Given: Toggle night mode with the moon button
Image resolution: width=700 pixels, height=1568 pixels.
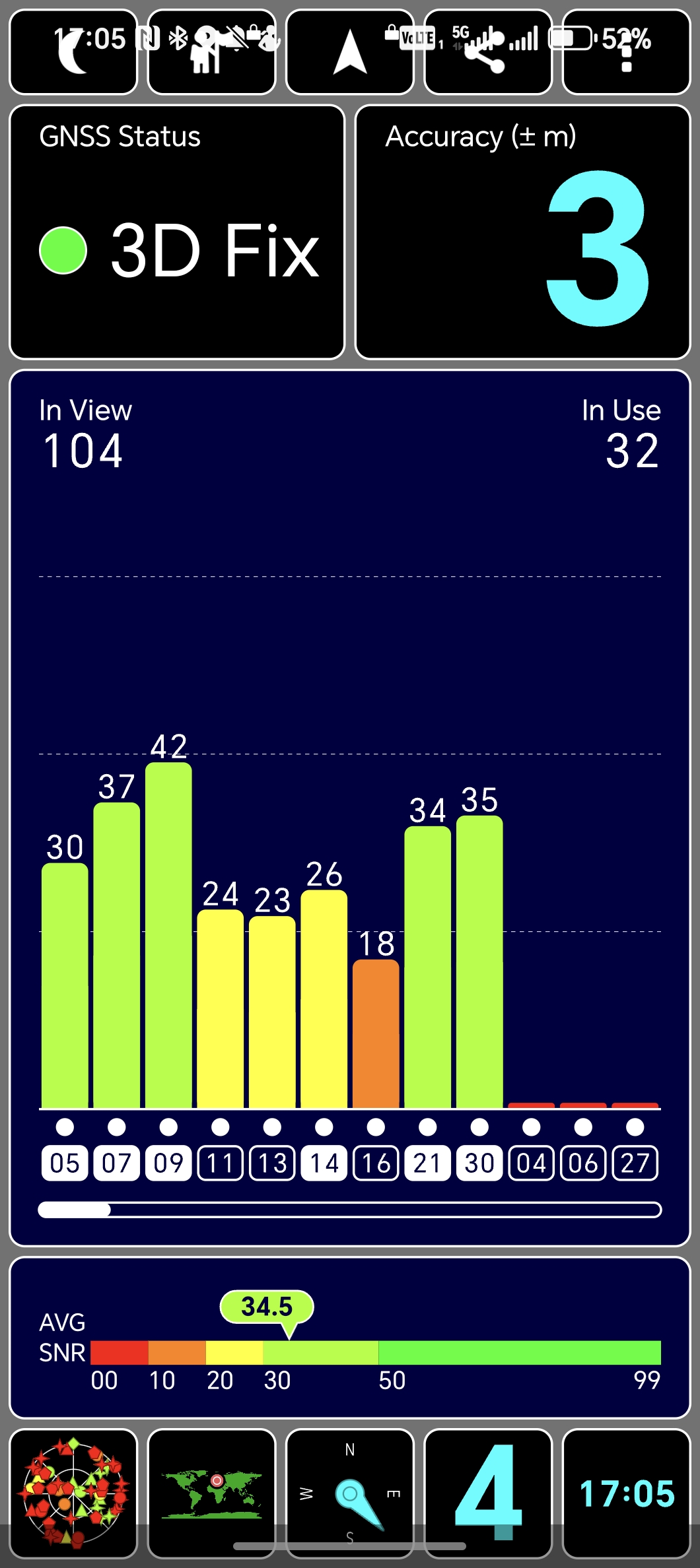Looking at the screenshot, I should (73, 52).
